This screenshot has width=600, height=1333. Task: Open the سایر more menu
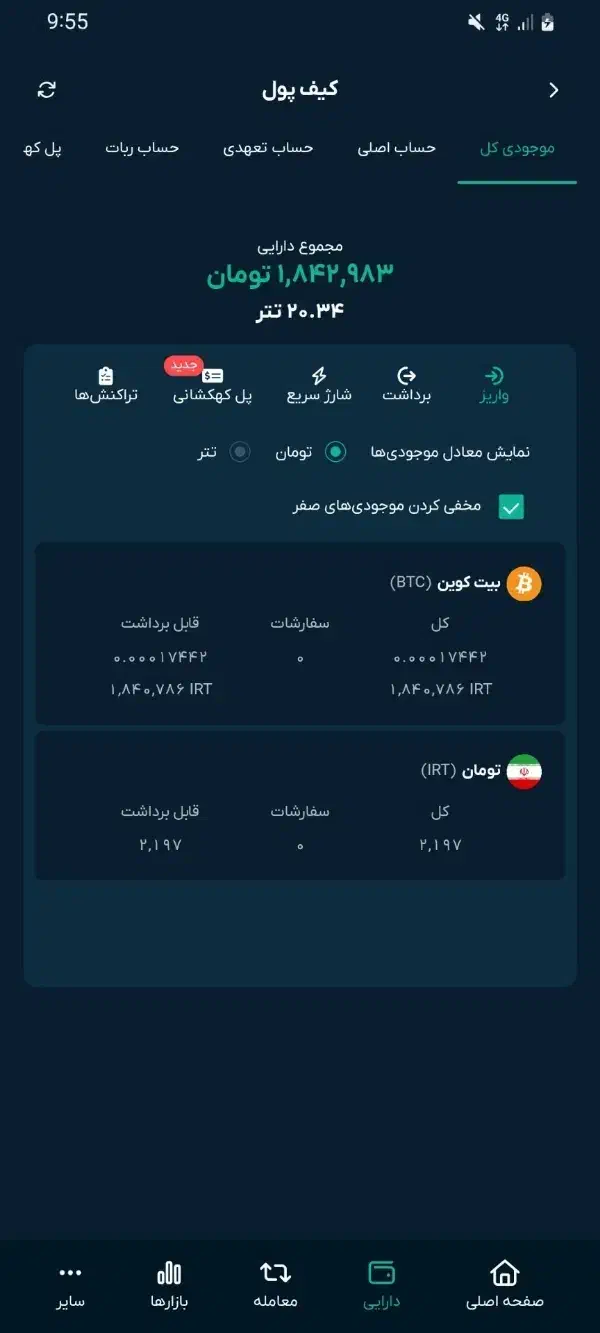click(71, 1285)
